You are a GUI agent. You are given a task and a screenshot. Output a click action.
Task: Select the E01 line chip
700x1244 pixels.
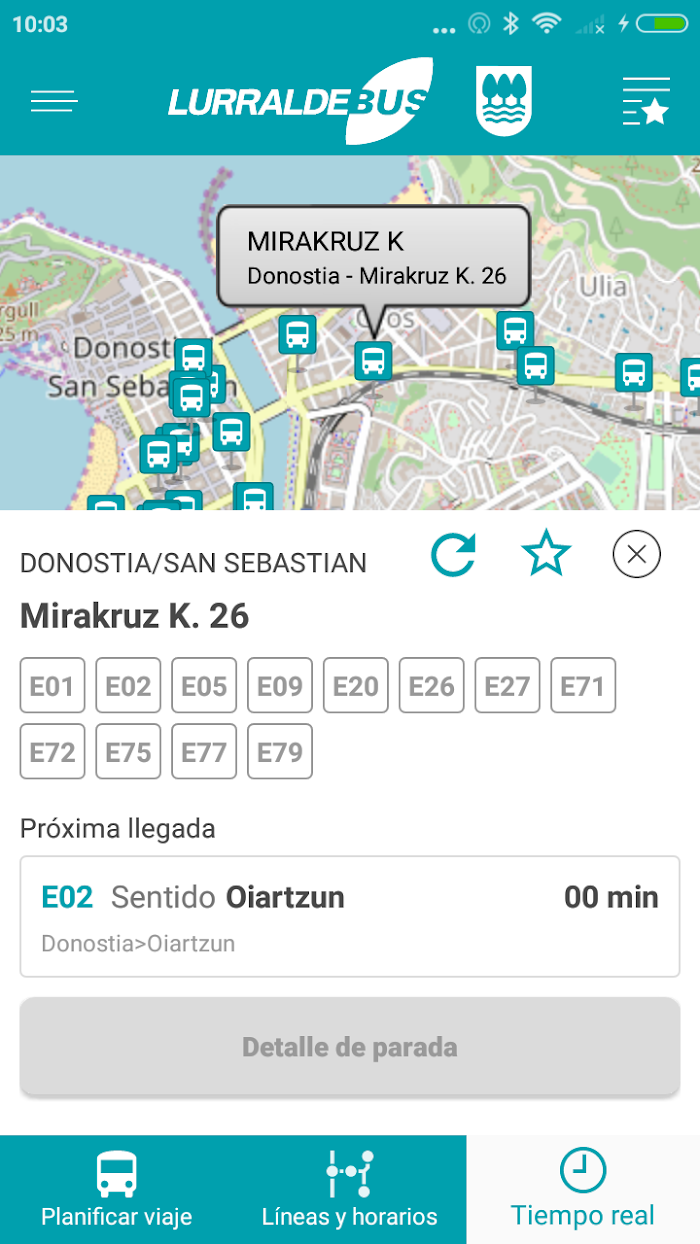[52, 686]
